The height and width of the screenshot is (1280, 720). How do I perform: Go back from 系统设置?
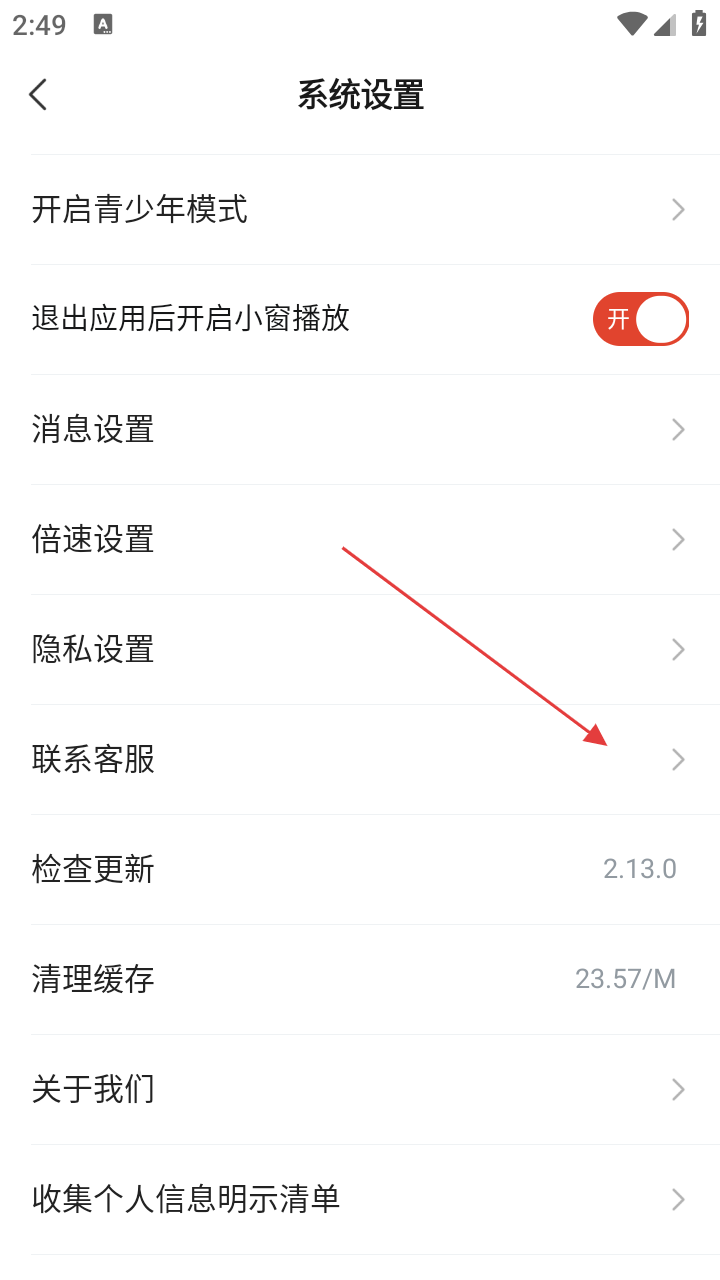(38, 95)
